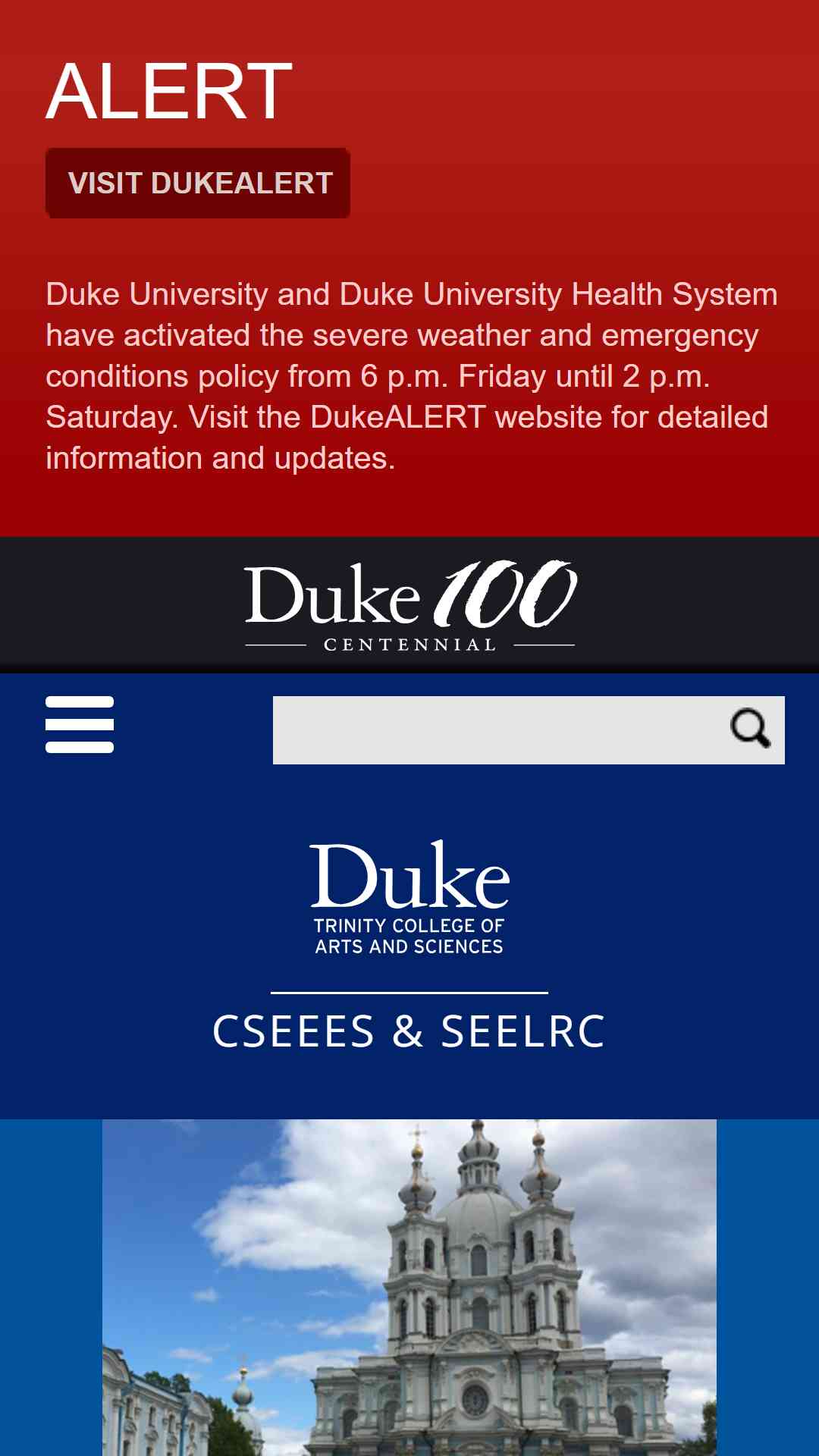Viewport: 819px width, 1456px height.
Task: Open the Duke 100 Centennial banner link
Action: point(410,605)
